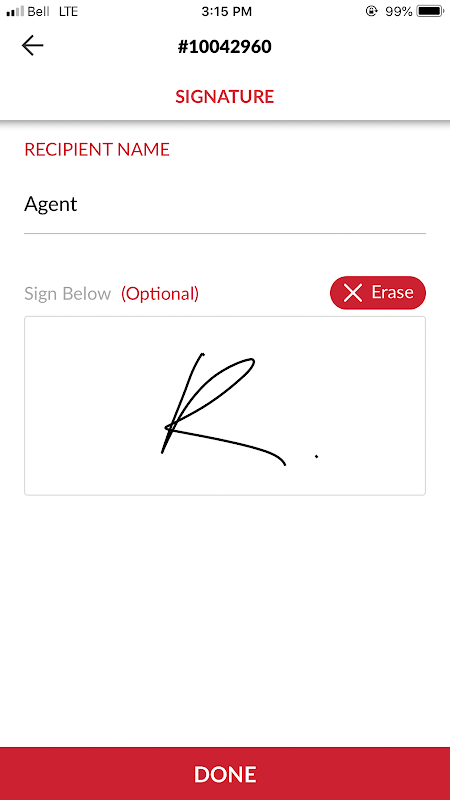Confirm the signature with Done
The image size is (450, 800).
pos(225,773)
